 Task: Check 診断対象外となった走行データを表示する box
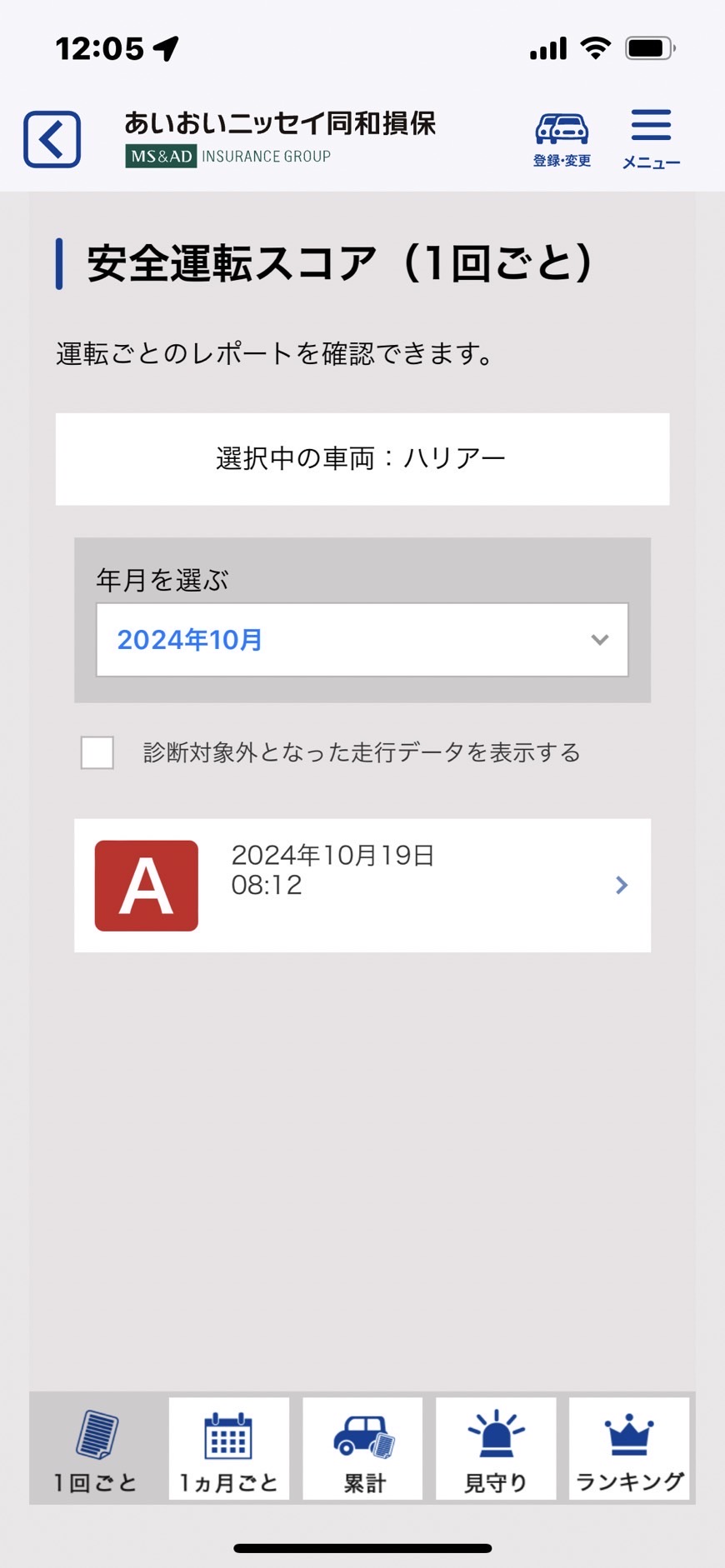[x=97, y=752]
